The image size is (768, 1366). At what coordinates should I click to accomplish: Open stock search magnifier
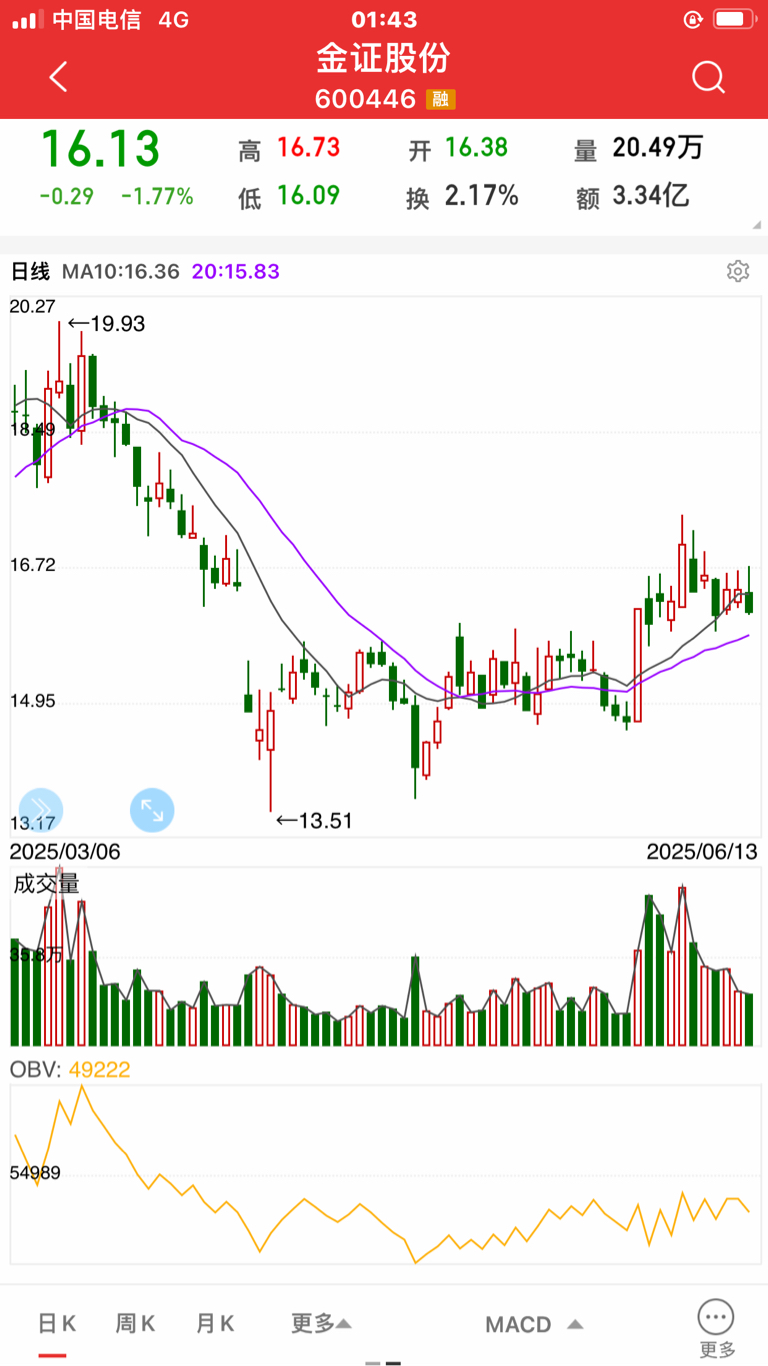708,77
